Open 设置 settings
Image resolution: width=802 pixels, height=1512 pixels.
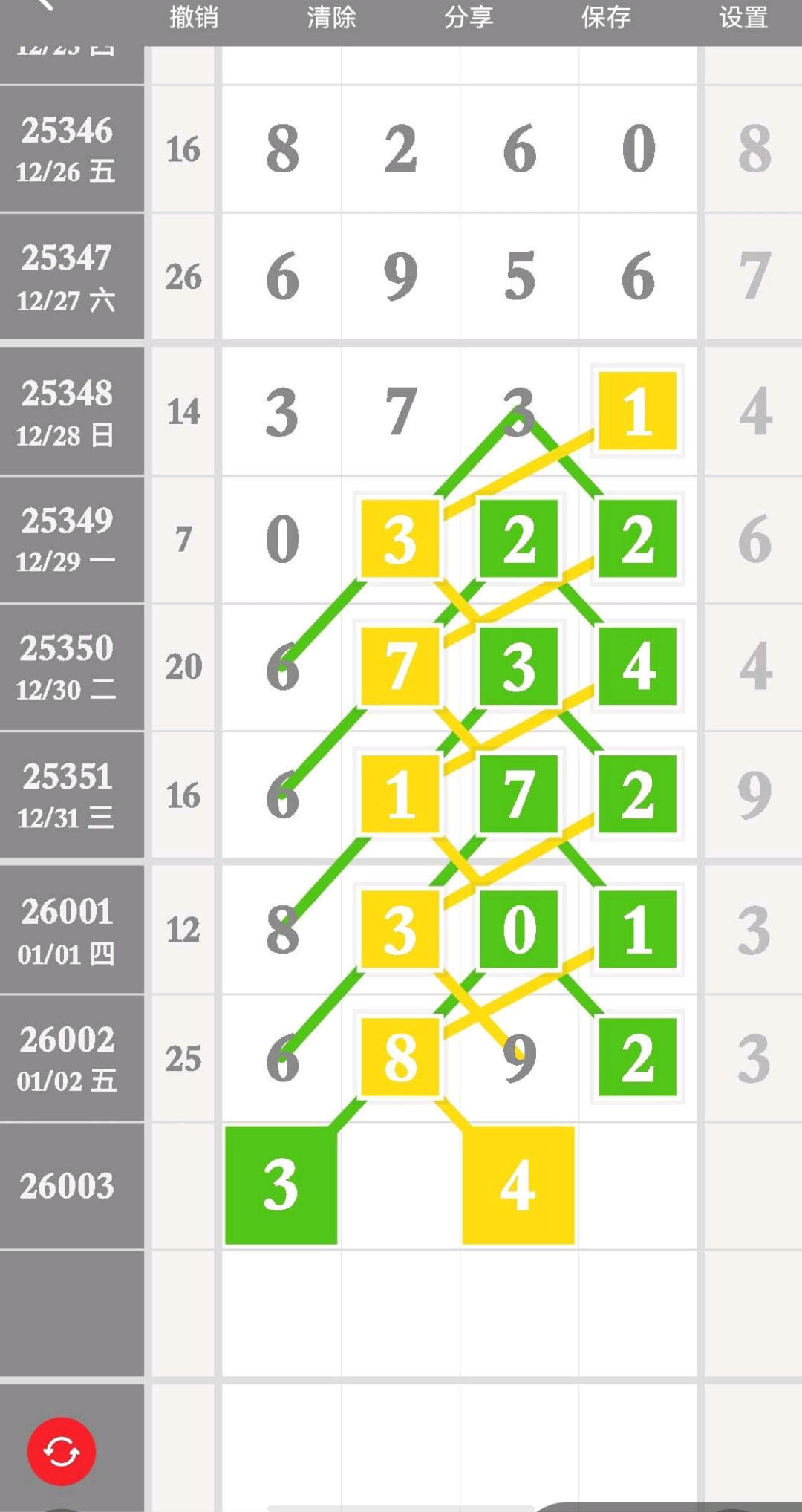click(x=743, y=17)
